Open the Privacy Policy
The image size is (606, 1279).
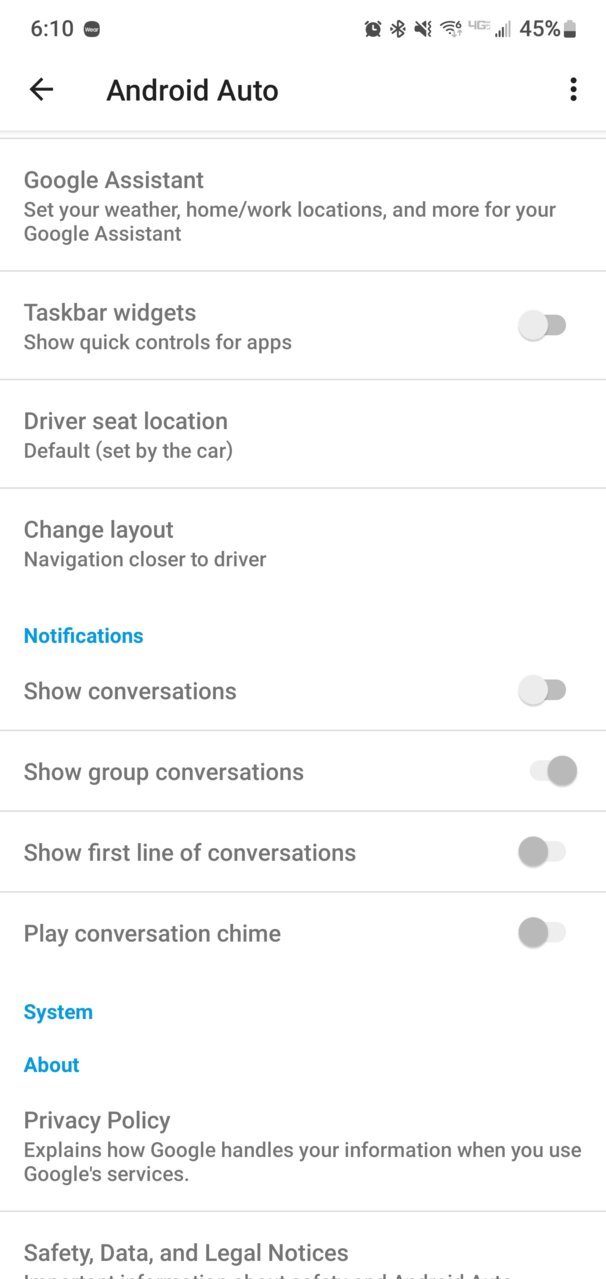pos(303,1146)
